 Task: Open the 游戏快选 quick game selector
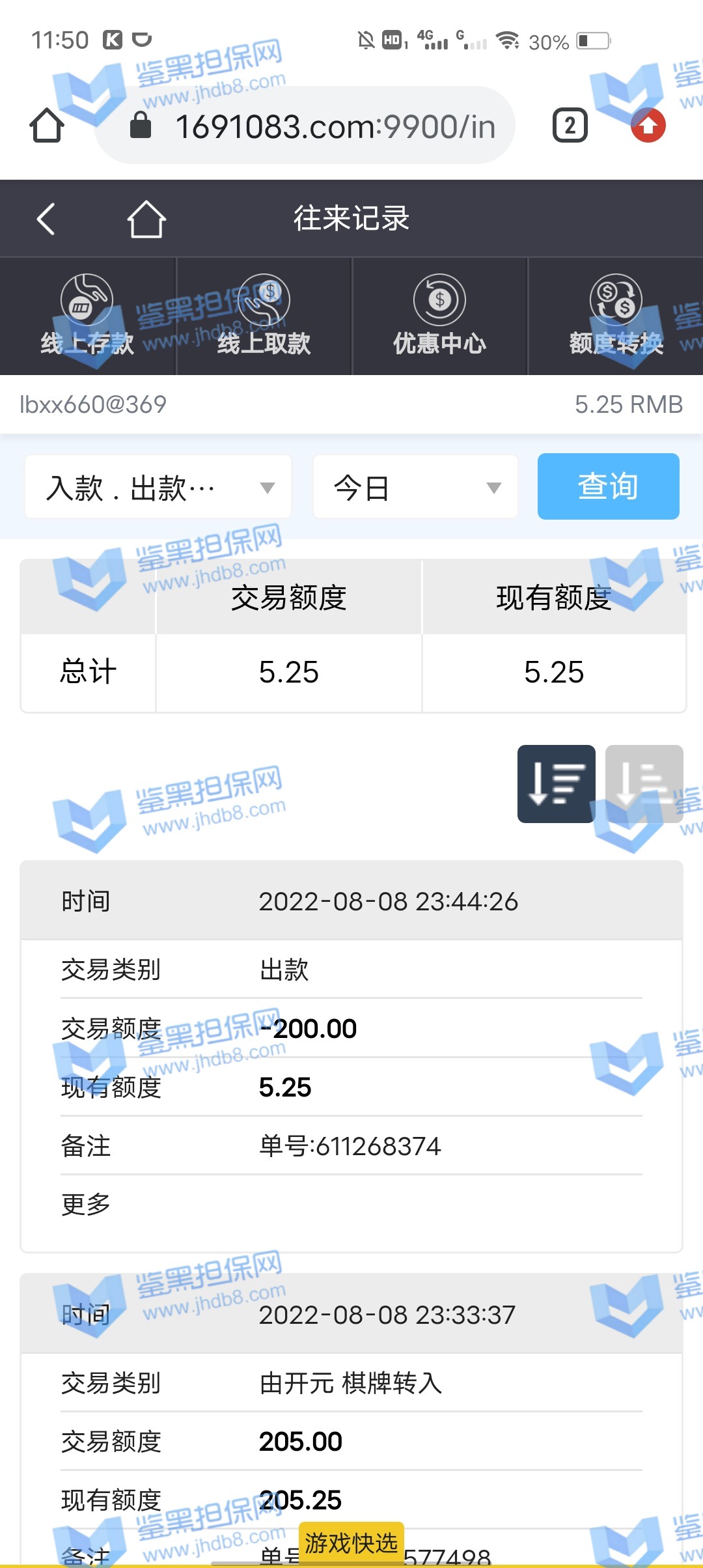(351, 1543)
